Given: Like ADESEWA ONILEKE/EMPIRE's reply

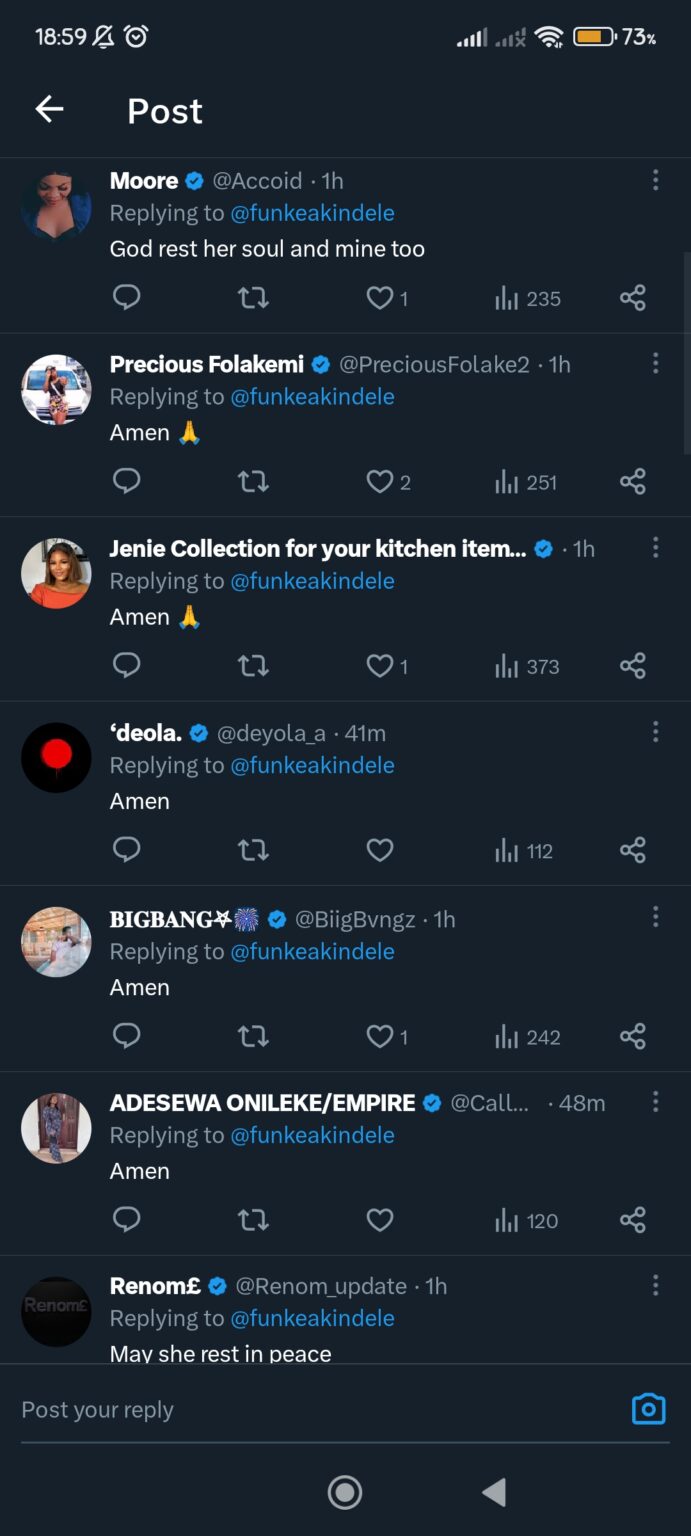Looking at the screenshot, I should click(379, 1220).
